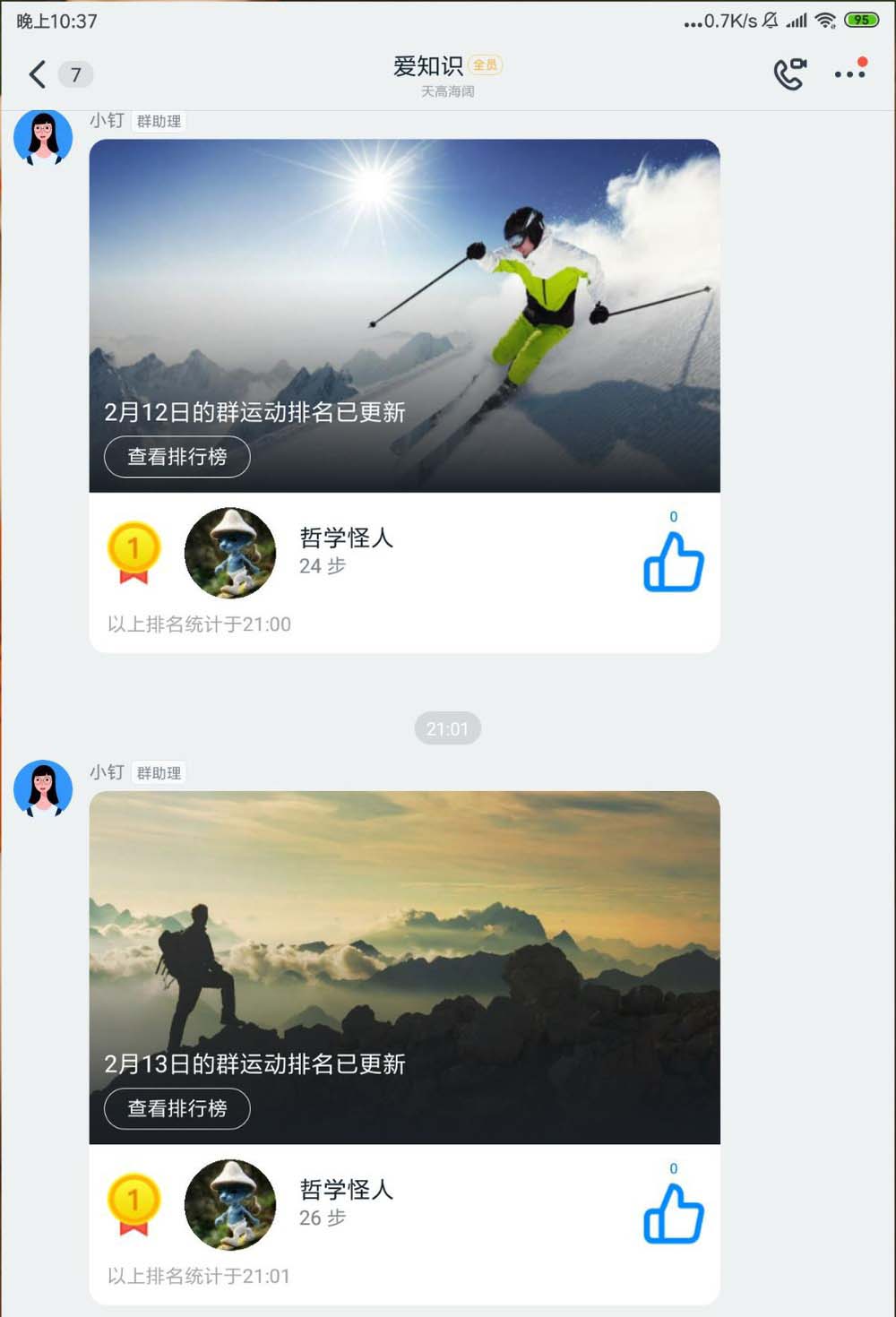This screenshot has width=896, height=1317.
Task: Open 小钉 avatar above the 2月13日 card
Action: [x=43, y=788]
